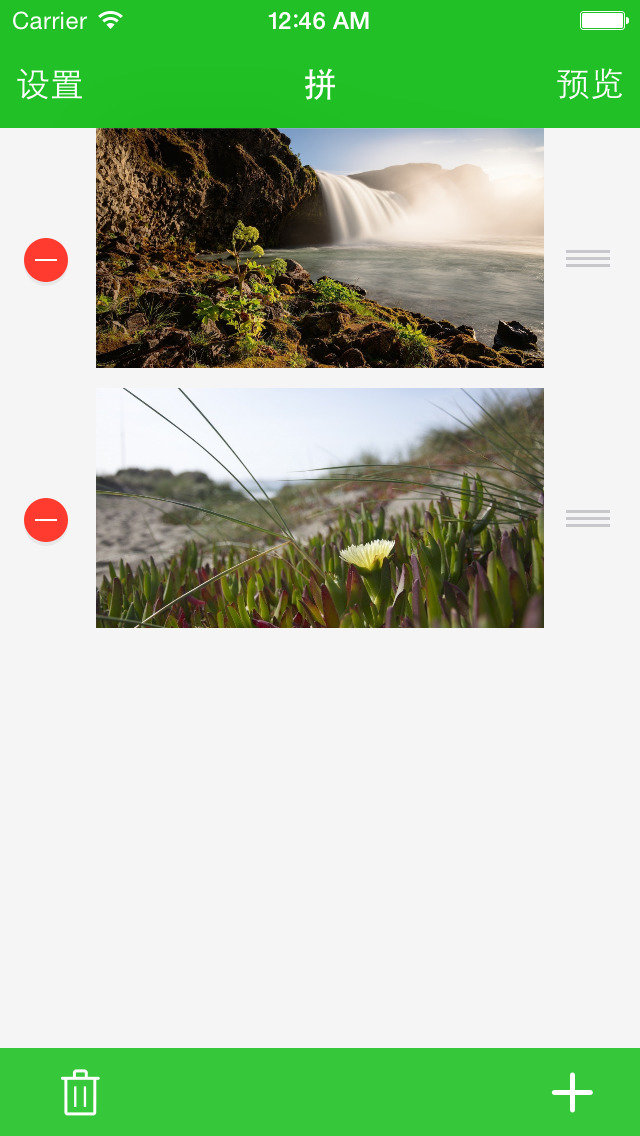This screenshot has width=640, height=1136.
Task: Open 设置 settings
Action: (x=50, y=85)
